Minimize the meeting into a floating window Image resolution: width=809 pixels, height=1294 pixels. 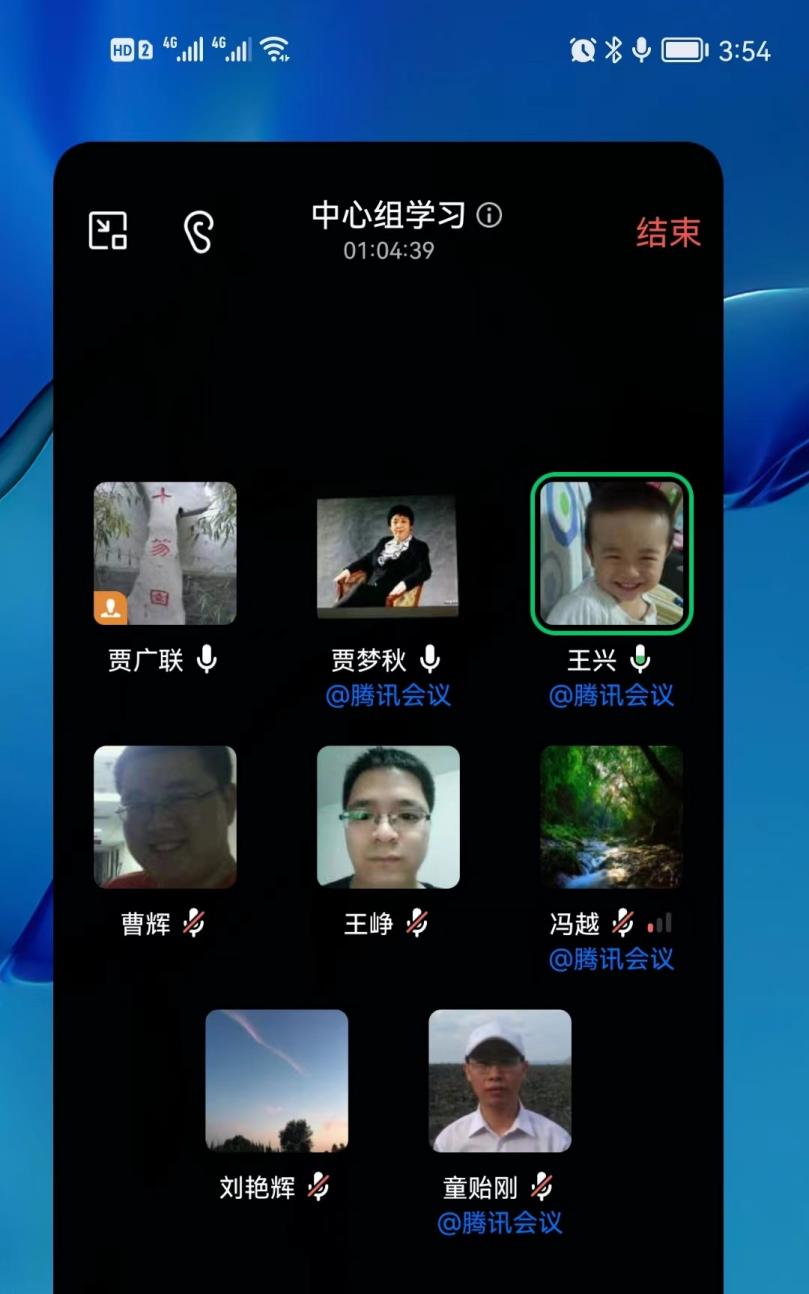[108, 231]
